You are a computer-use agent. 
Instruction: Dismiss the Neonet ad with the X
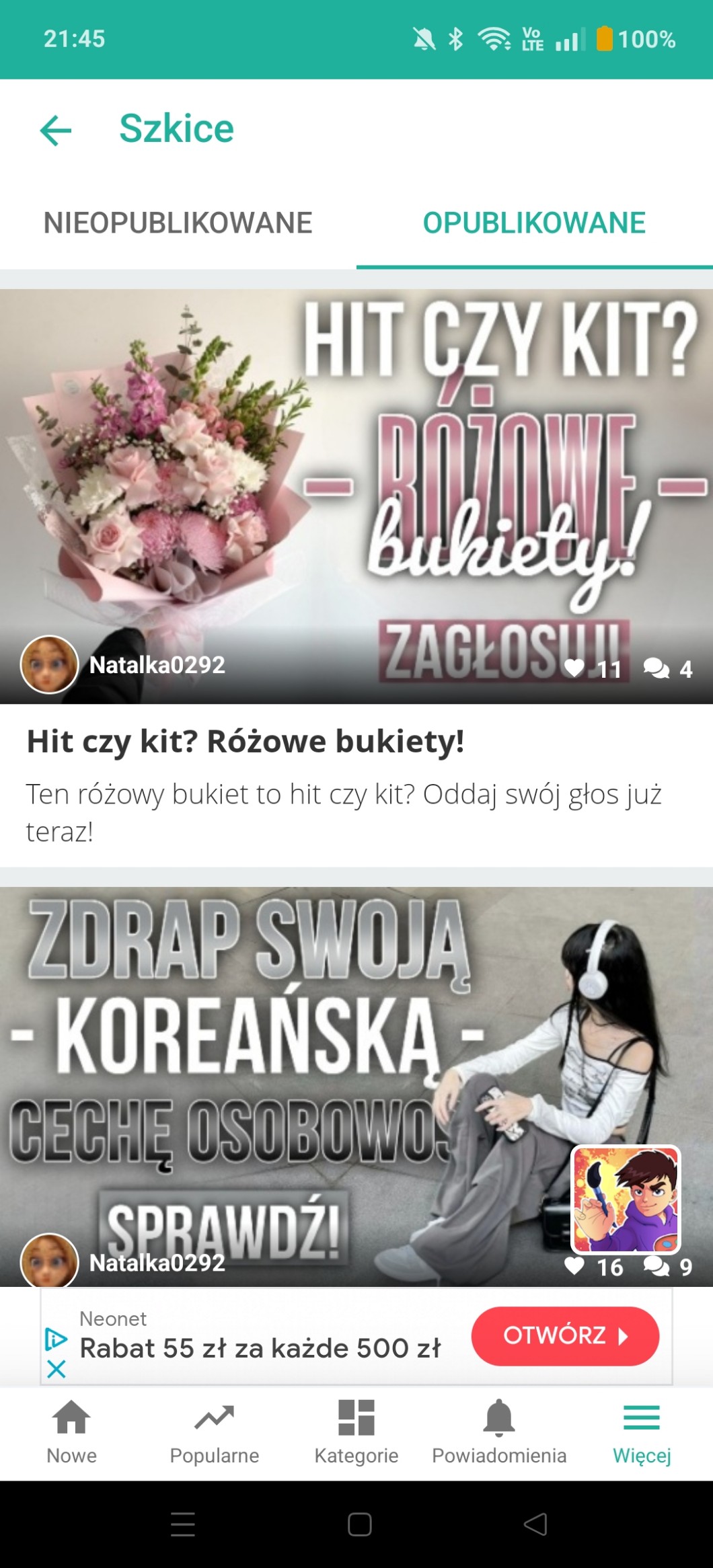57,1369
